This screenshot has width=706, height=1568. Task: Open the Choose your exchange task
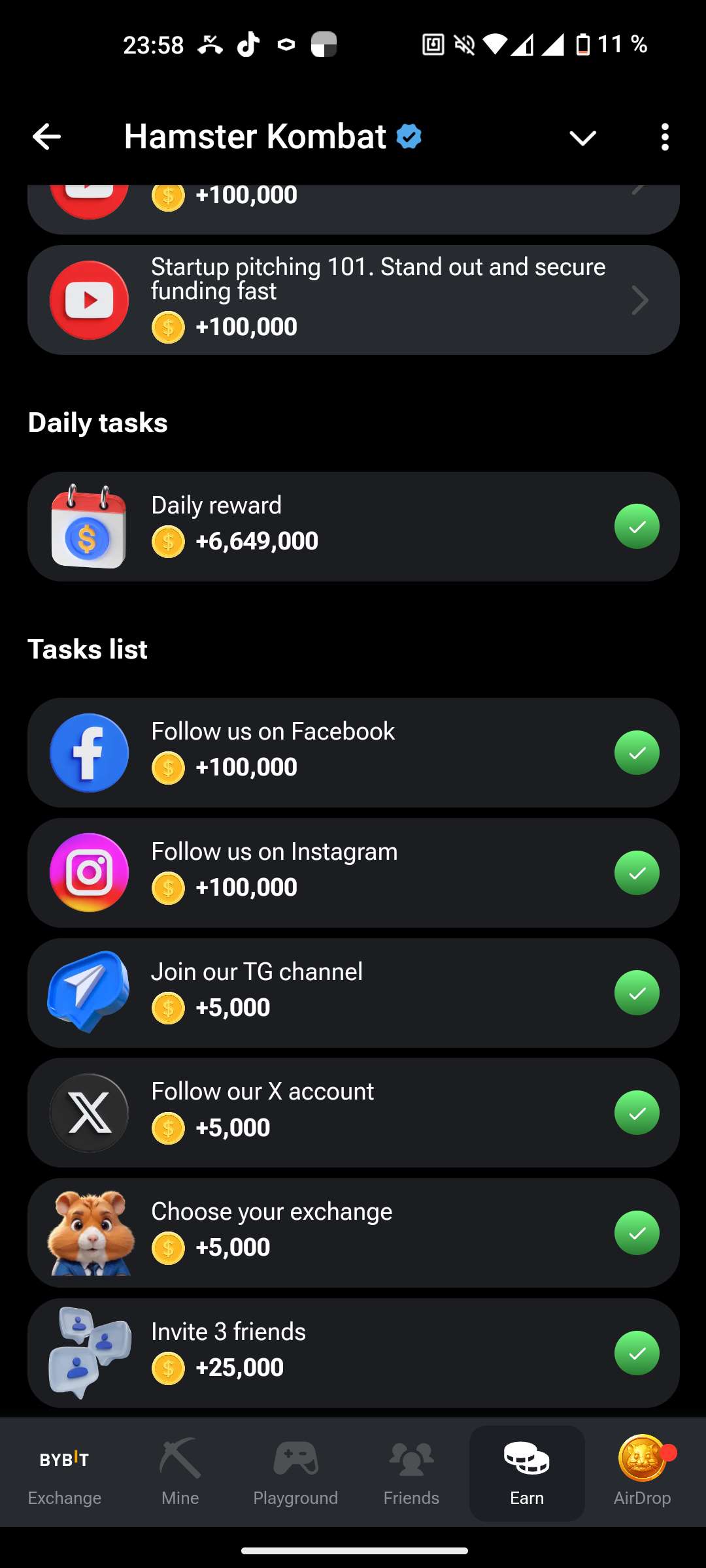click(x=353, y=1233)
